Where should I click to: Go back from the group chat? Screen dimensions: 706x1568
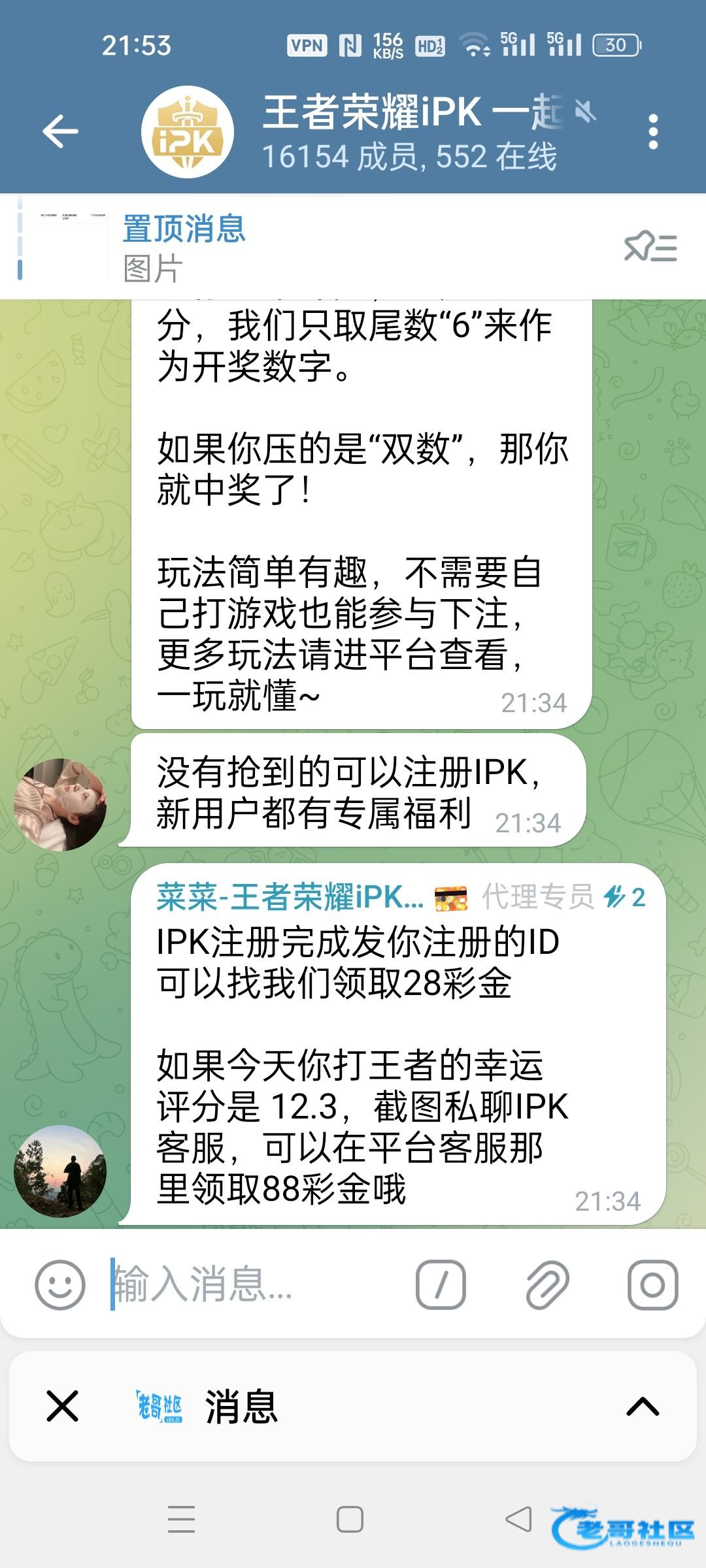[60, 131]
